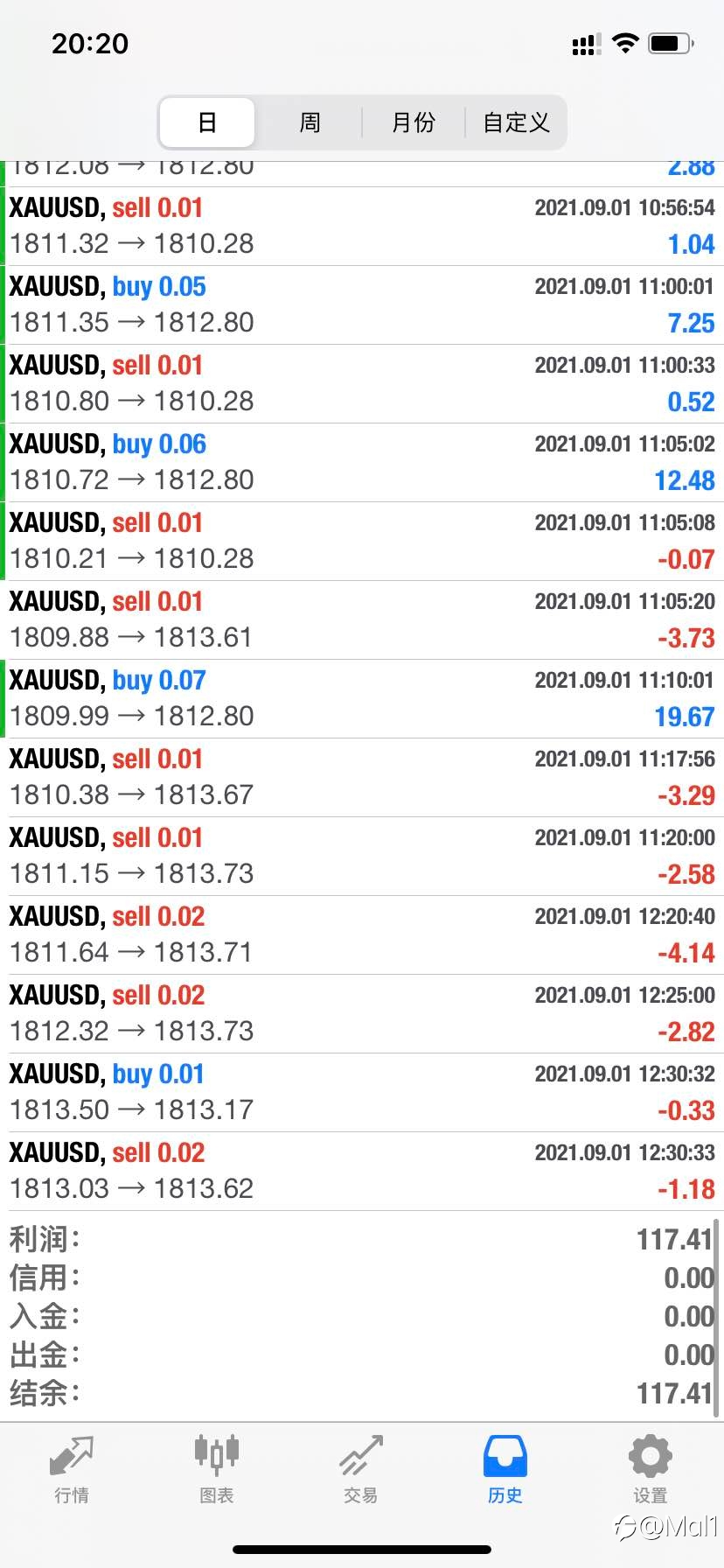Open the 历史 history tab
724x1568 pixels.
(505, 1470)
